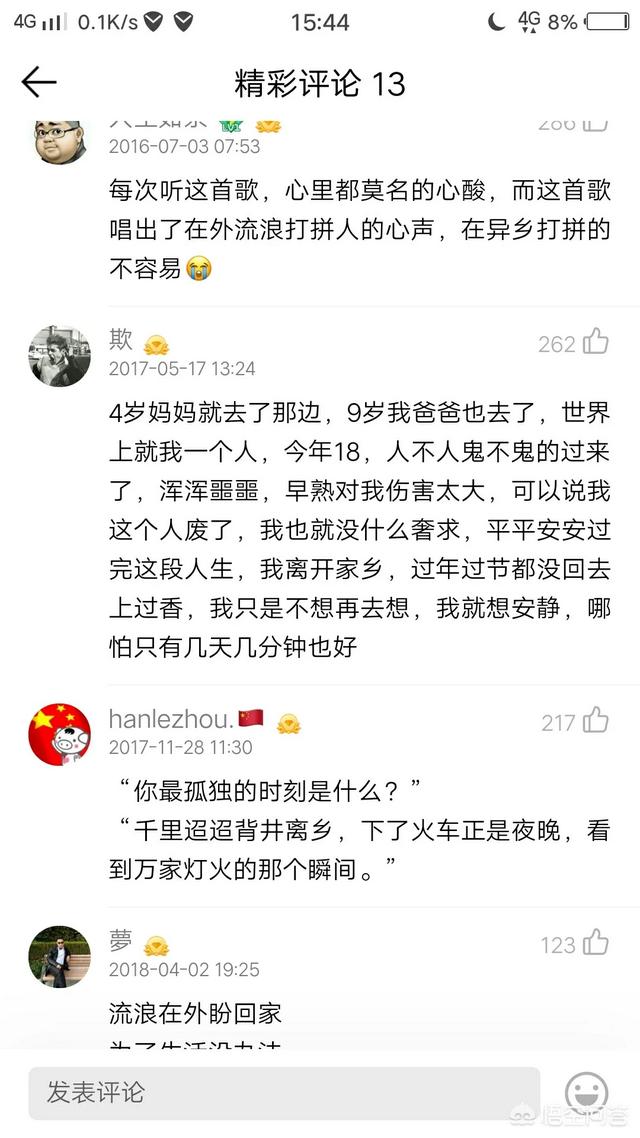Screen dimensions: 640x1138
Task: Tap the 发表评论 comment input field
Action: [x=284, y=1092]
